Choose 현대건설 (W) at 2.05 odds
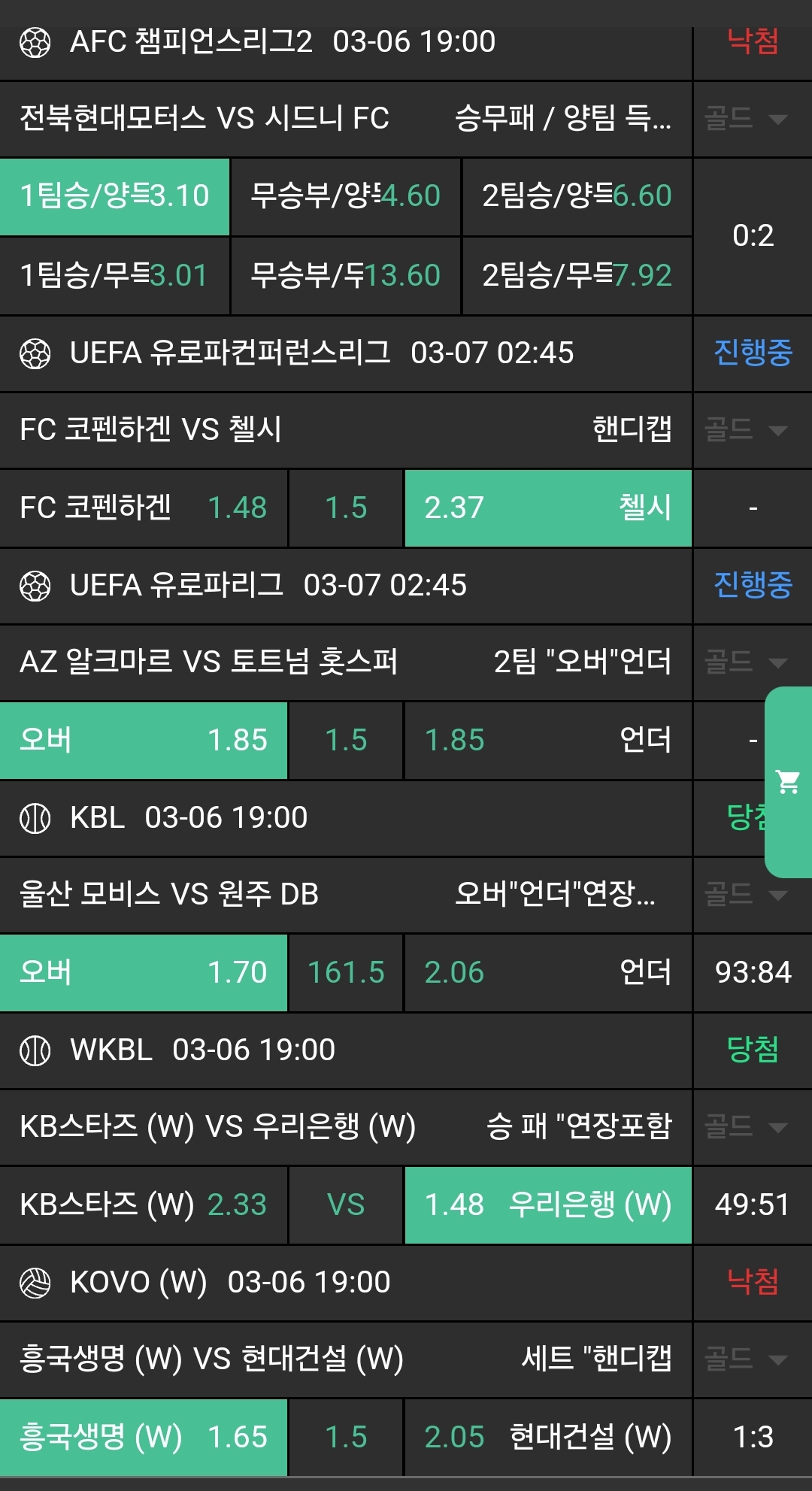The height and width of the screenshot is (1491, 812). click(x=547, y=1438)
